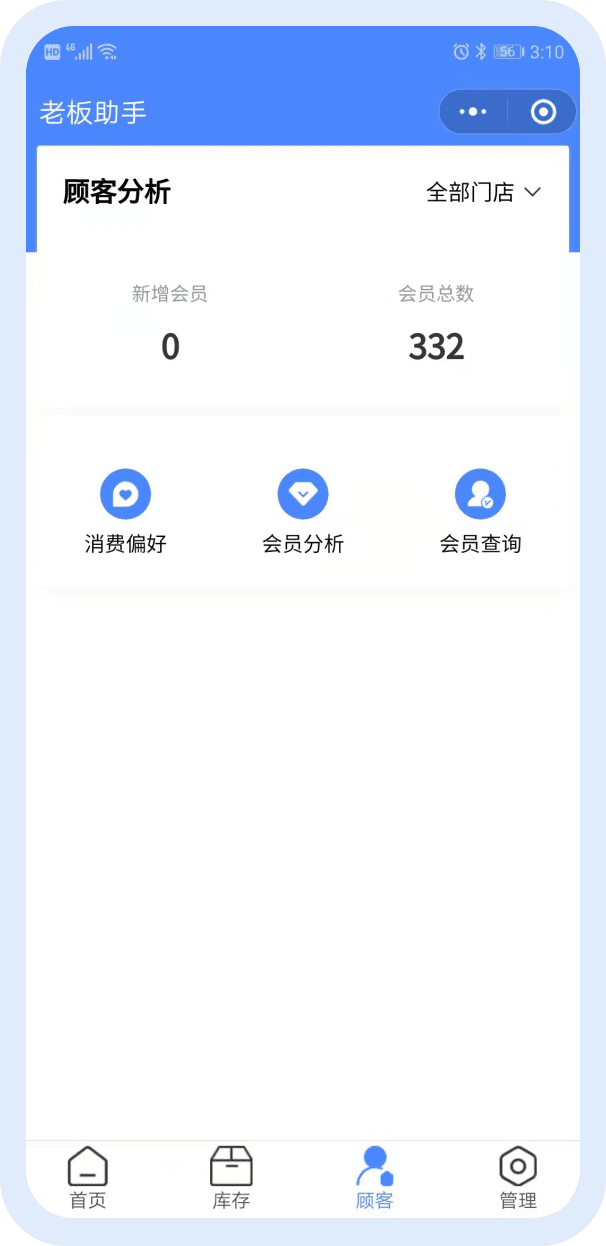
Task: Open 会员查询 member lookup
Action: (x=480, y=512)
